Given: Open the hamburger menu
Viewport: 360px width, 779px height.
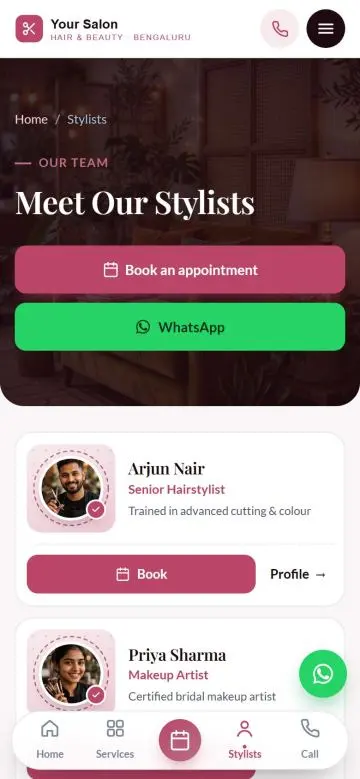Looking at the screenshot, I should click(x=326, y=28).
